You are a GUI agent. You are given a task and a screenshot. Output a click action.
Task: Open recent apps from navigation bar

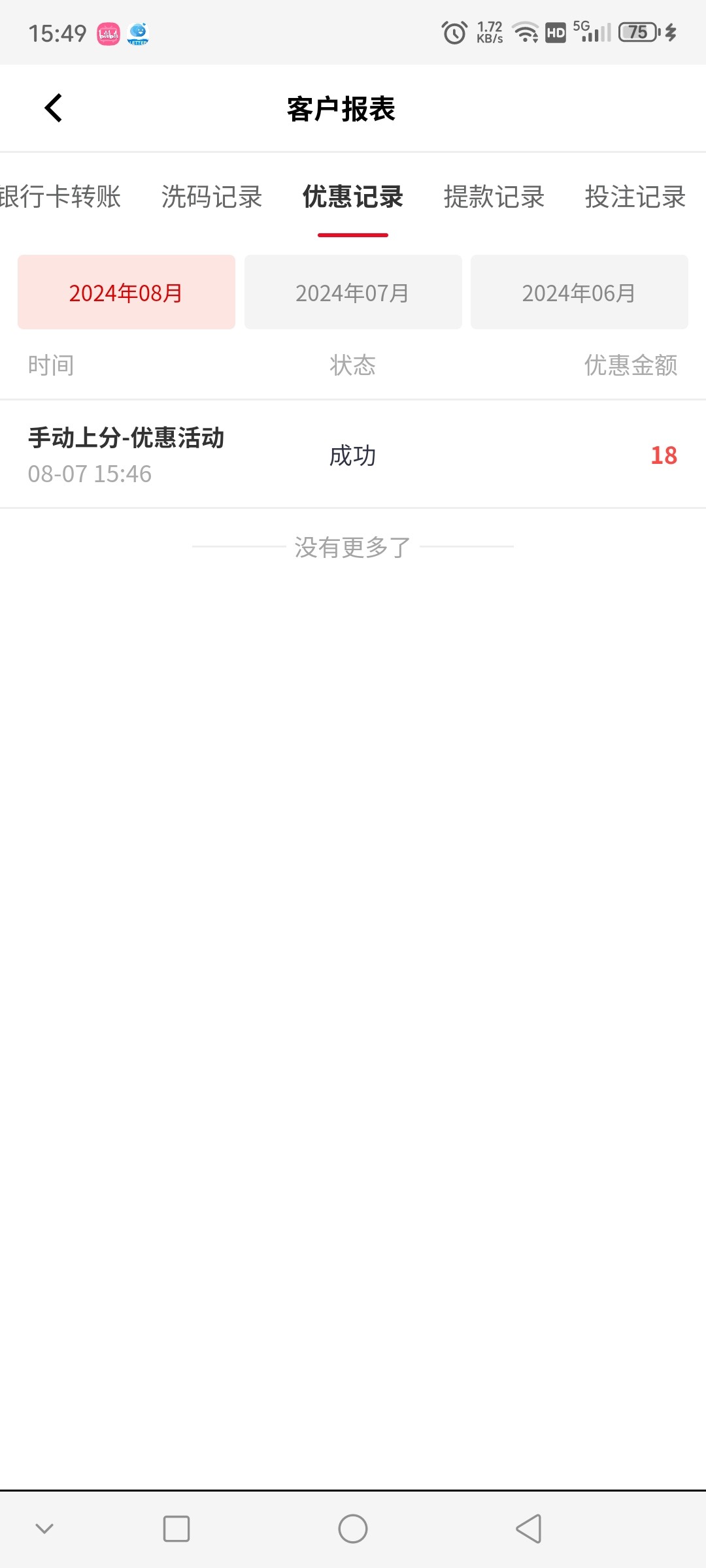click(x=176, y=1529)
